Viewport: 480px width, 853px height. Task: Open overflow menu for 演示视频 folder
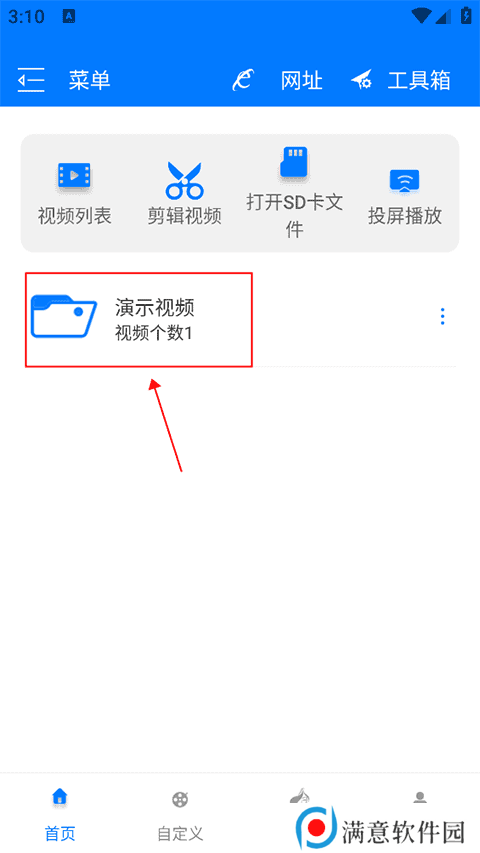pyautogui.click(x=442, y=317)
